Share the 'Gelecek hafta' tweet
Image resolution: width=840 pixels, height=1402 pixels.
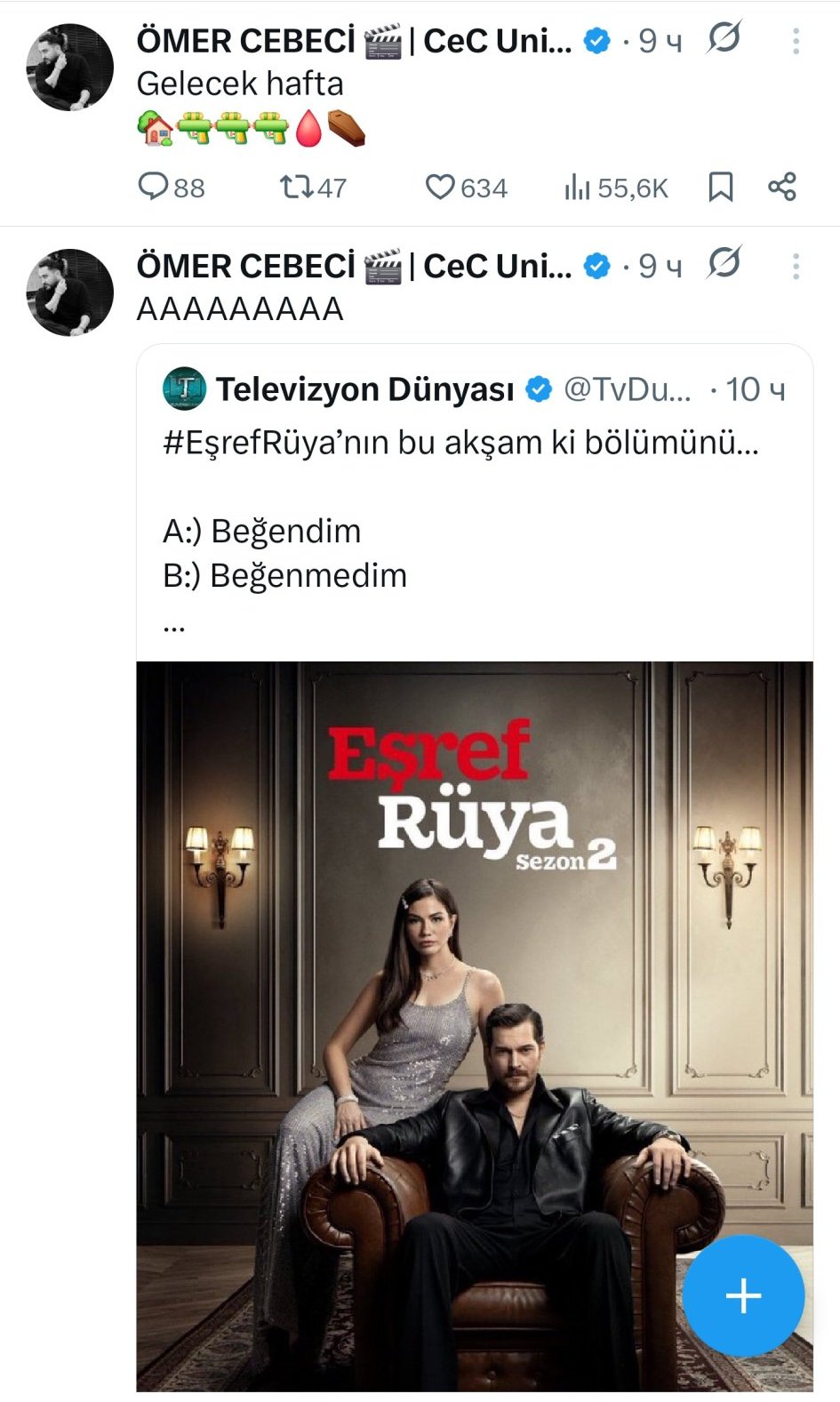(782, 187)
